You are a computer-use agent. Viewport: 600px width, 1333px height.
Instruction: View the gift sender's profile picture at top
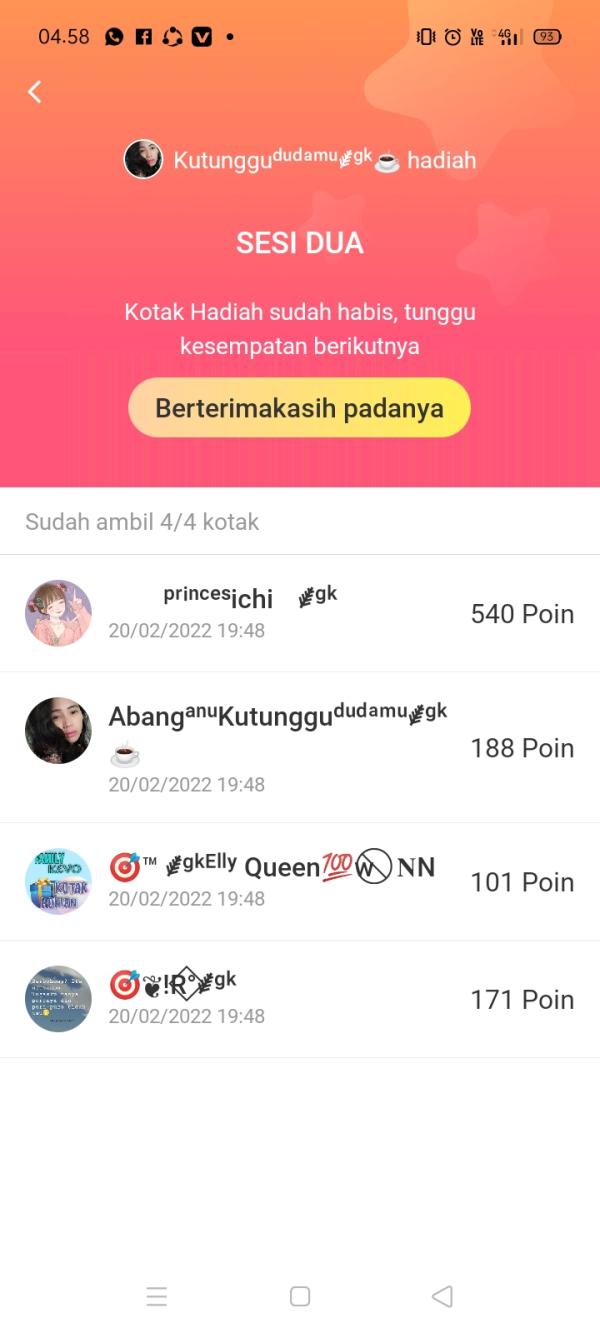pyautogui.click(x=143, y=160)
